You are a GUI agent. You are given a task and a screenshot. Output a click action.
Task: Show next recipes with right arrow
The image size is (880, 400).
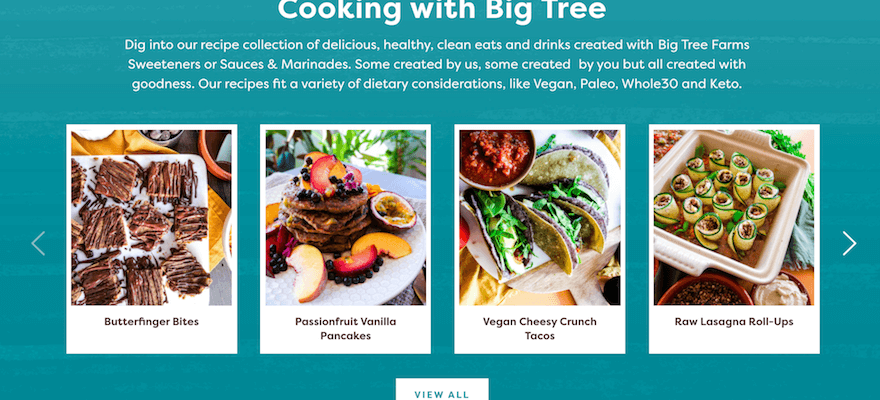(x=849, y=243)
